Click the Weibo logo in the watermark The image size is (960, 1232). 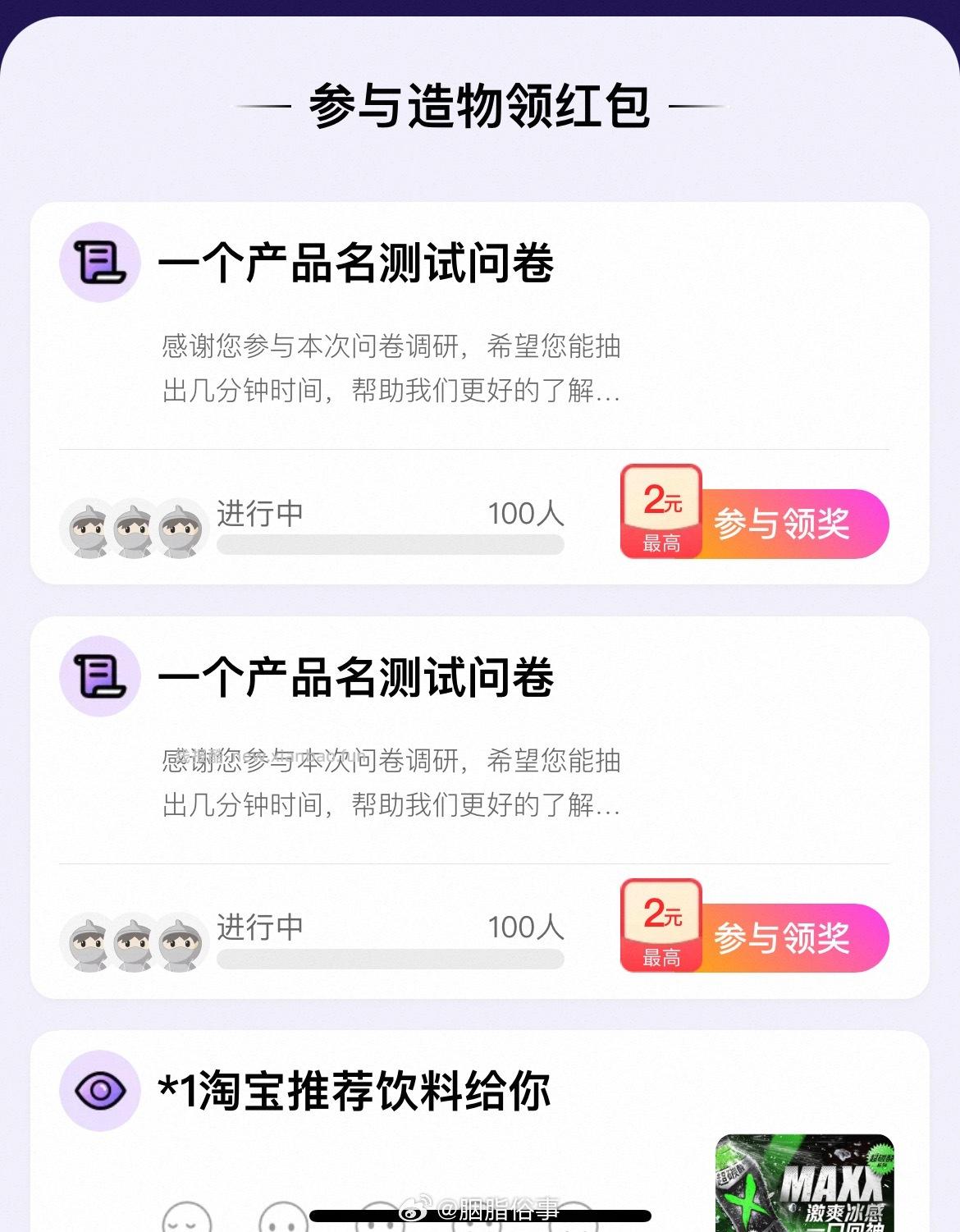414,1207
